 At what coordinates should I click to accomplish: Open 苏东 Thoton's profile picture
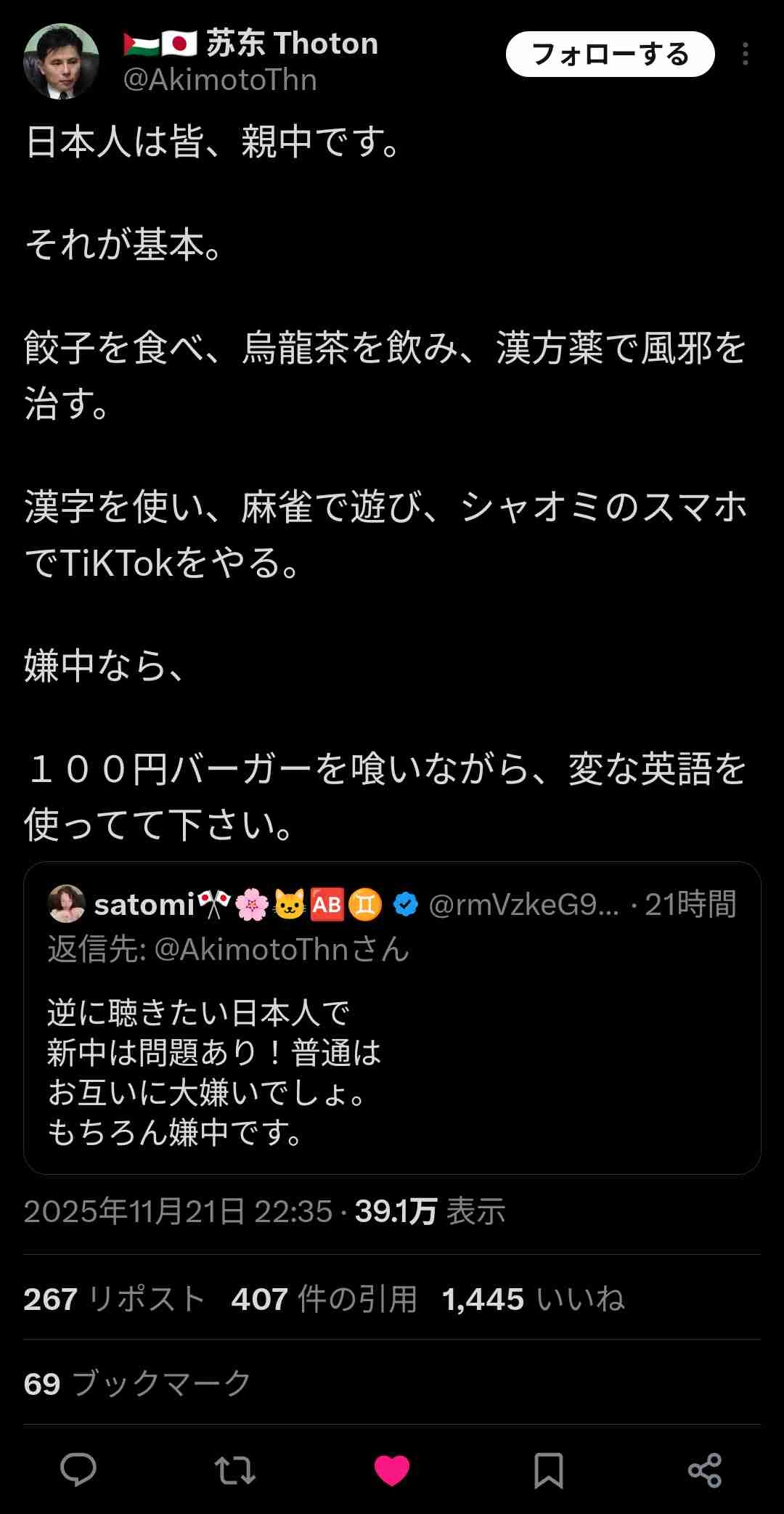click(61, 61)
